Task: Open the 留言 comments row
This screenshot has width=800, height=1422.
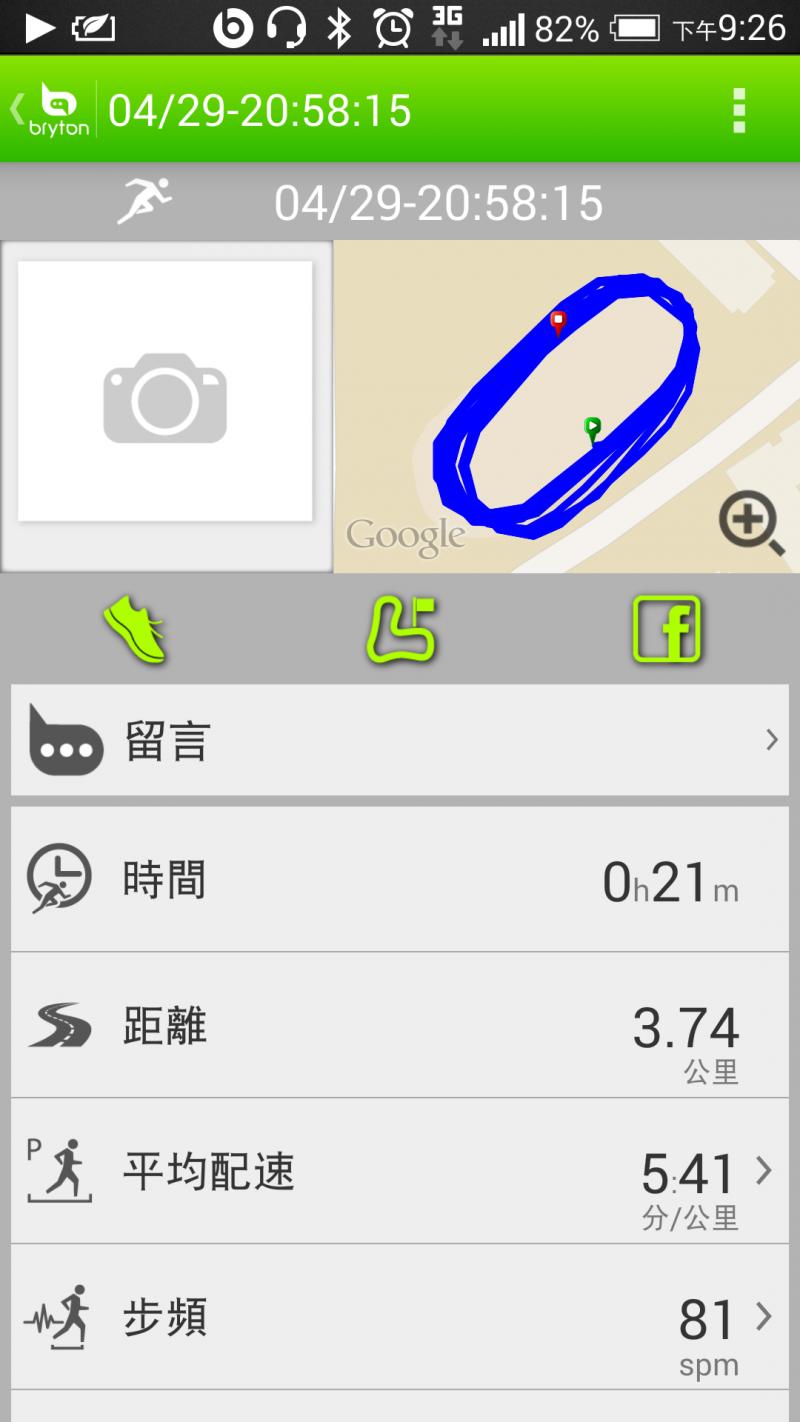Action: coord(400,741)
